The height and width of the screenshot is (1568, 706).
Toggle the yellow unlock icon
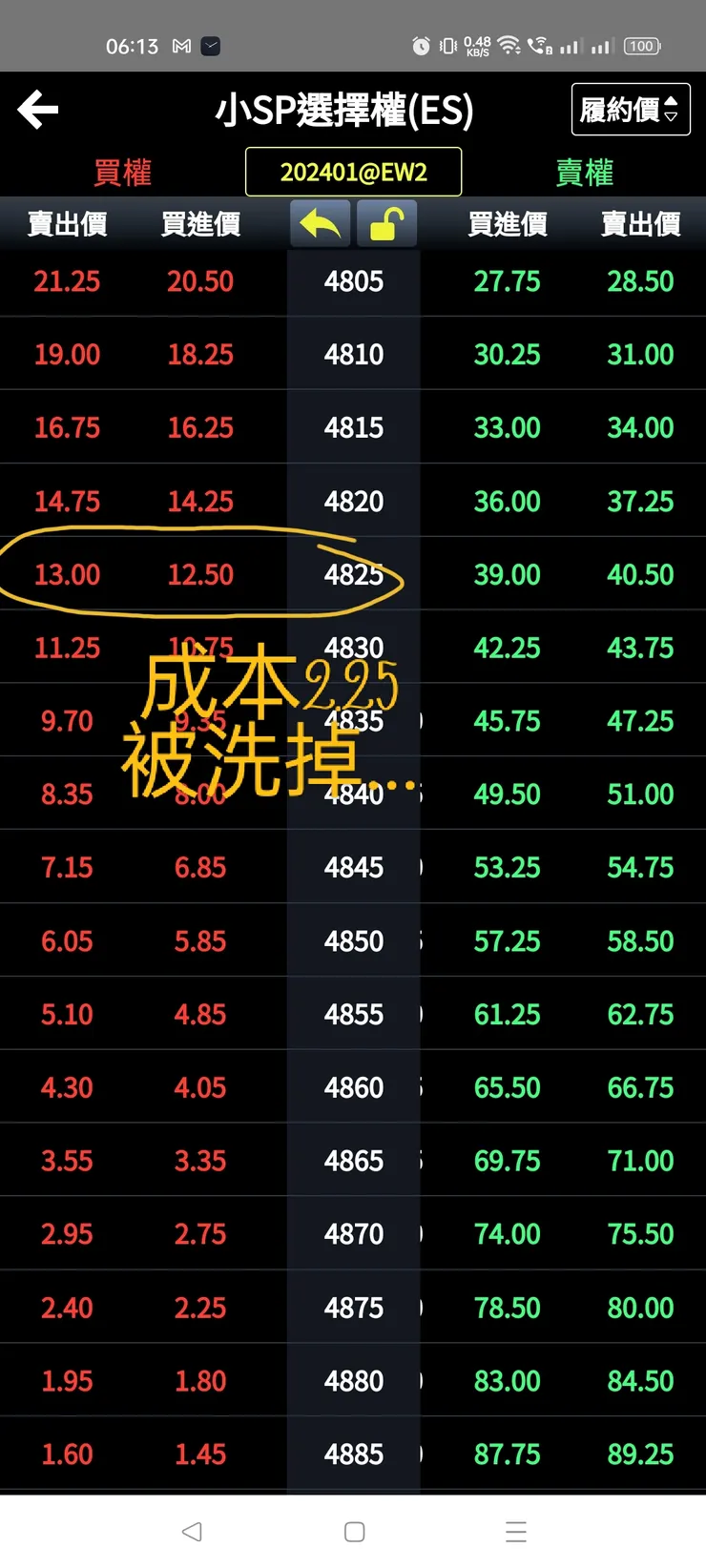(x=387, y=225)
